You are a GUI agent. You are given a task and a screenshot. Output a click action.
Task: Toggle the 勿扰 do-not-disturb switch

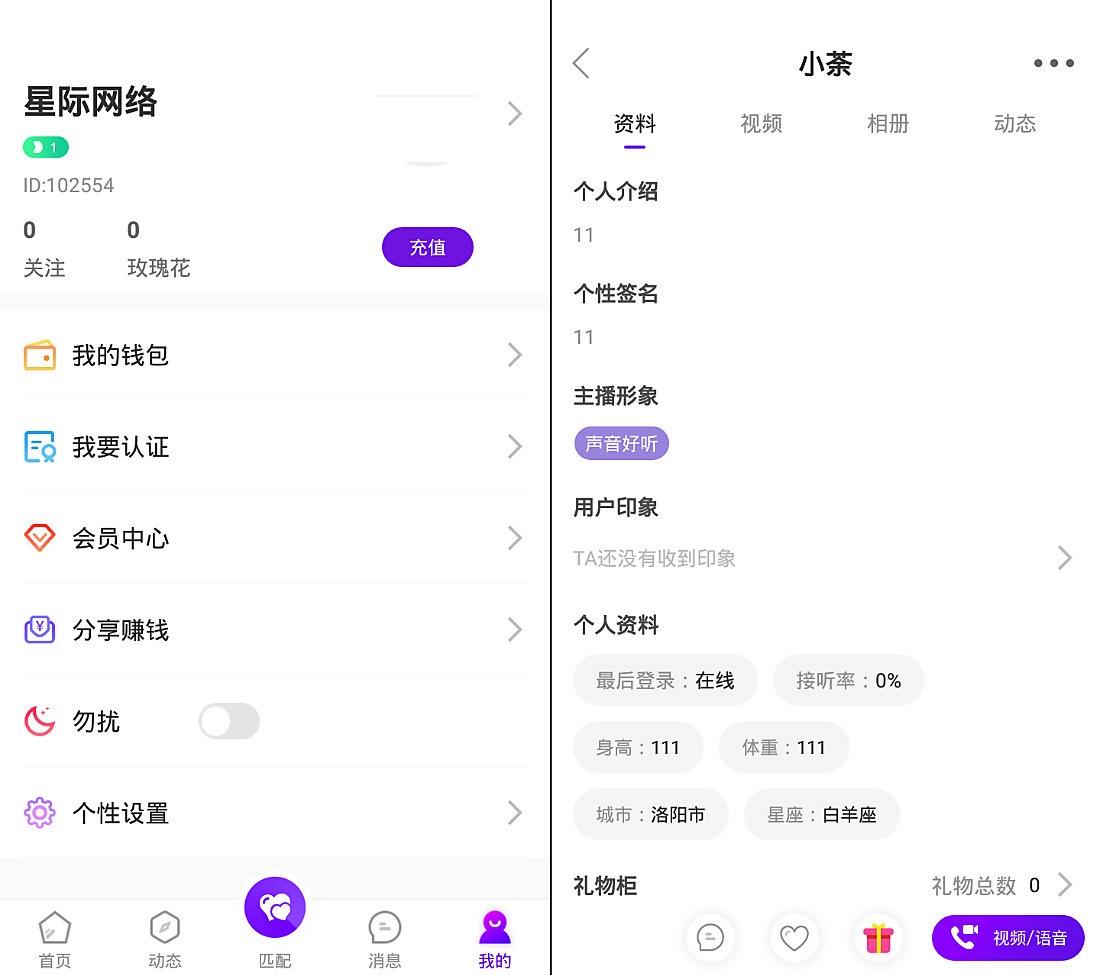(x=229, y=721)
